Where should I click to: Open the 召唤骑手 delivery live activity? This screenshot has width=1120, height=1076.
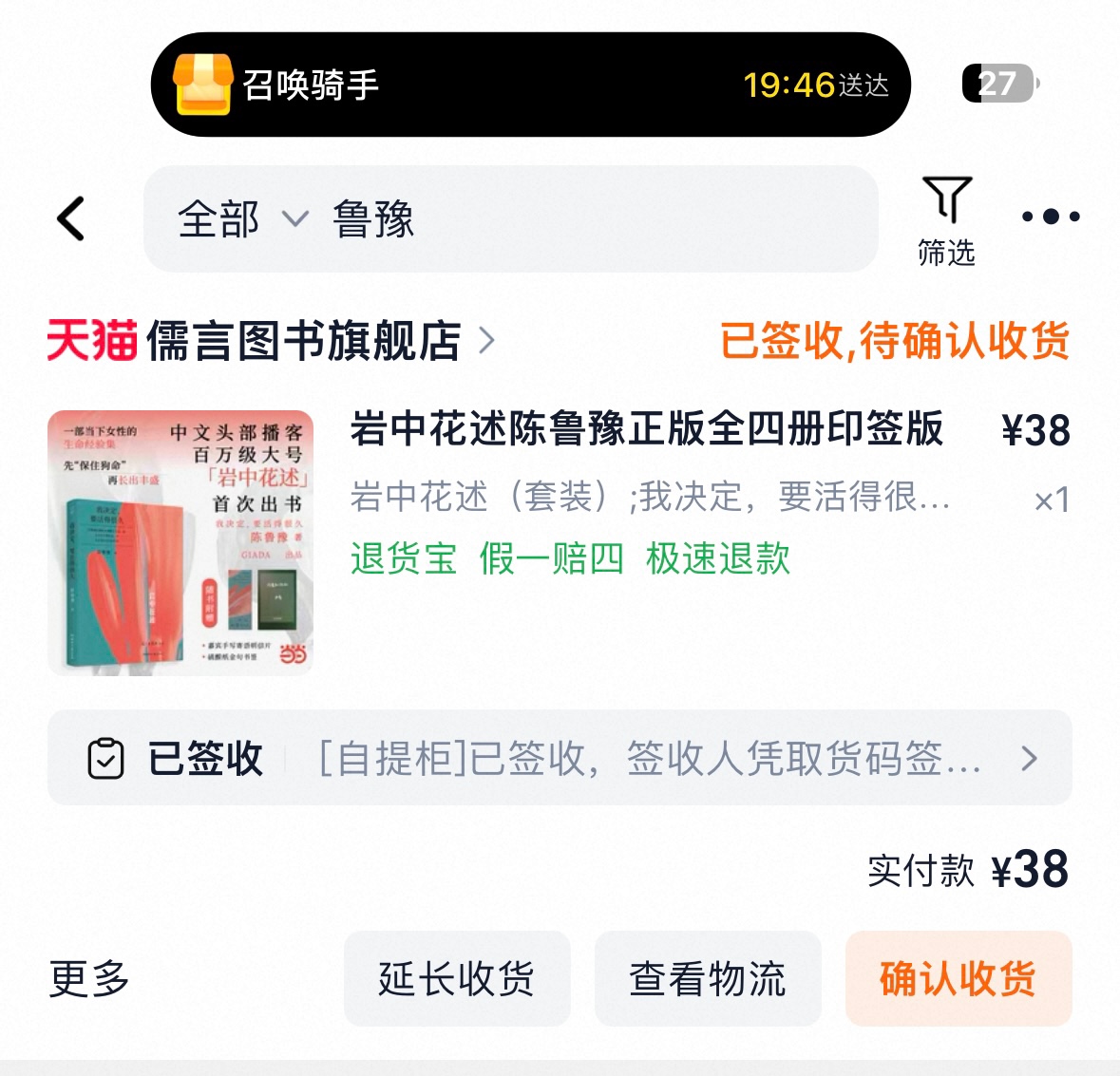[x=530, y=85]
